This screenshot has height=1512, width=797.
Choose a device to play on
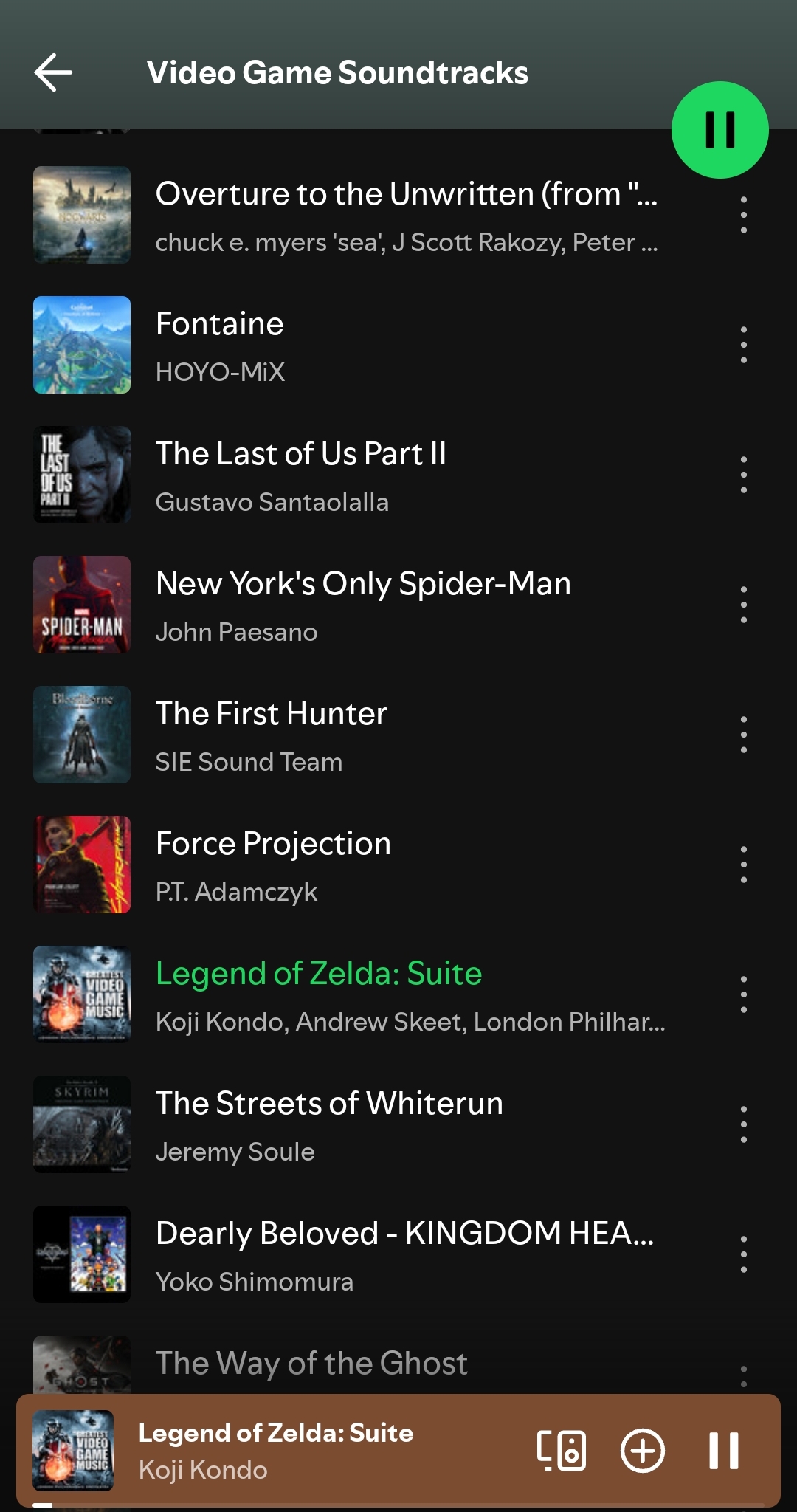pos(562,1451)
